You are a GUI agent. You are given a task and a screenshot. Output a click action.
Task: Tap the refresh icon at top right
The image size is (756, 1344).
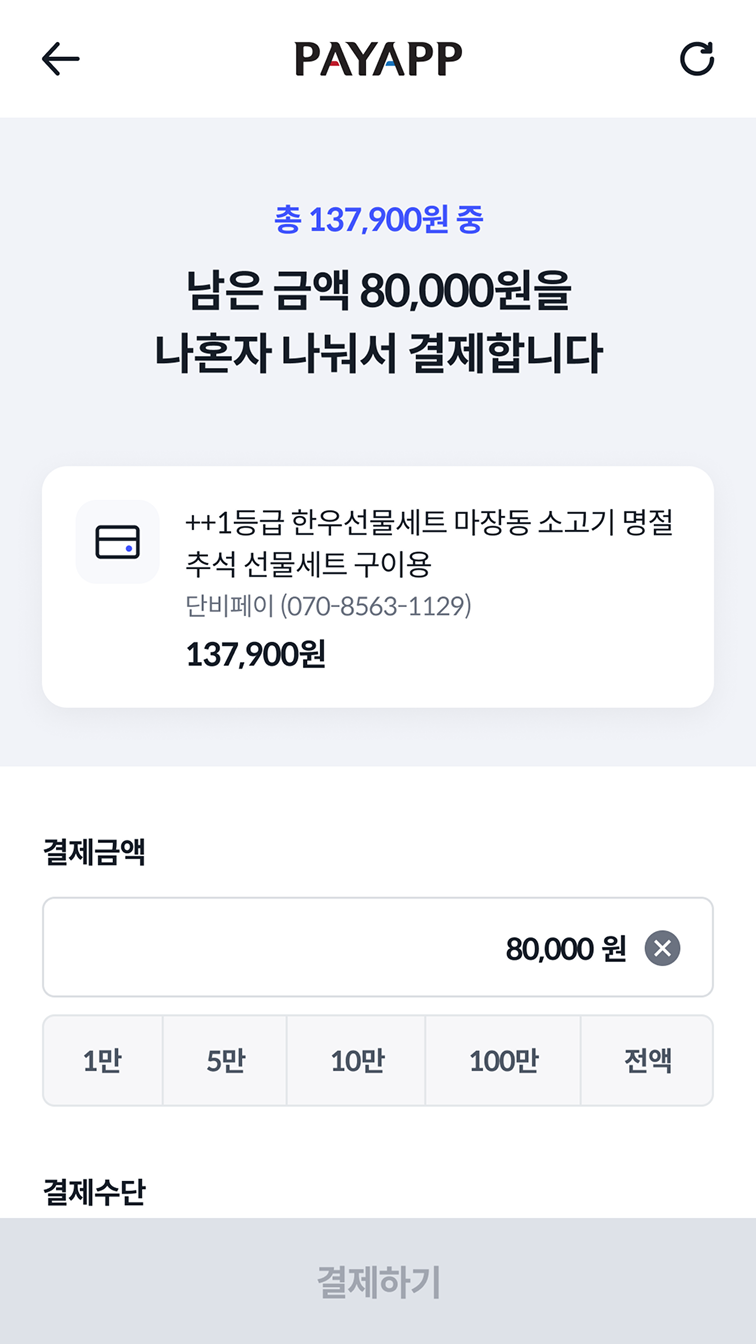coord(697,58)
